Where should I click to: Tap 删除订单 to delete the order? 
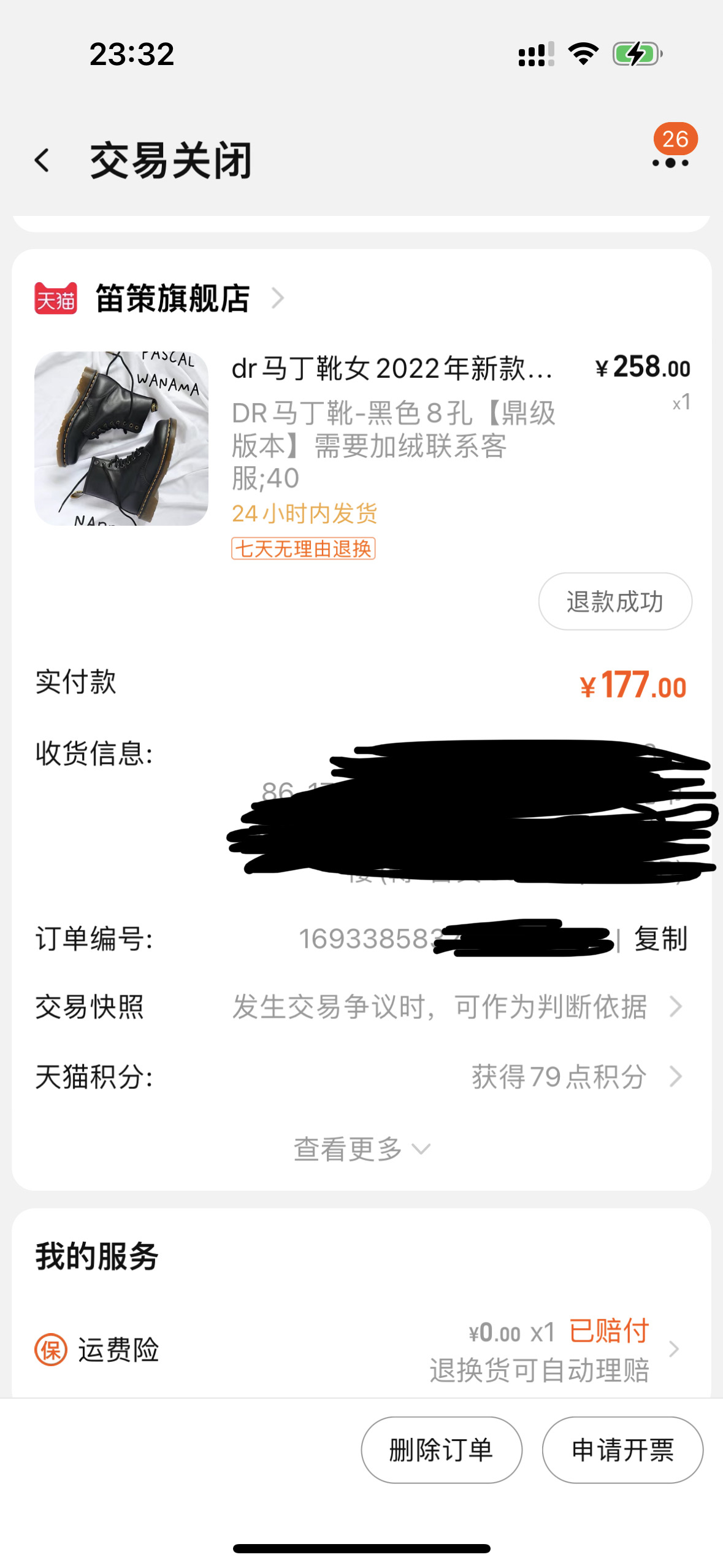click(x=441, y=1448)
